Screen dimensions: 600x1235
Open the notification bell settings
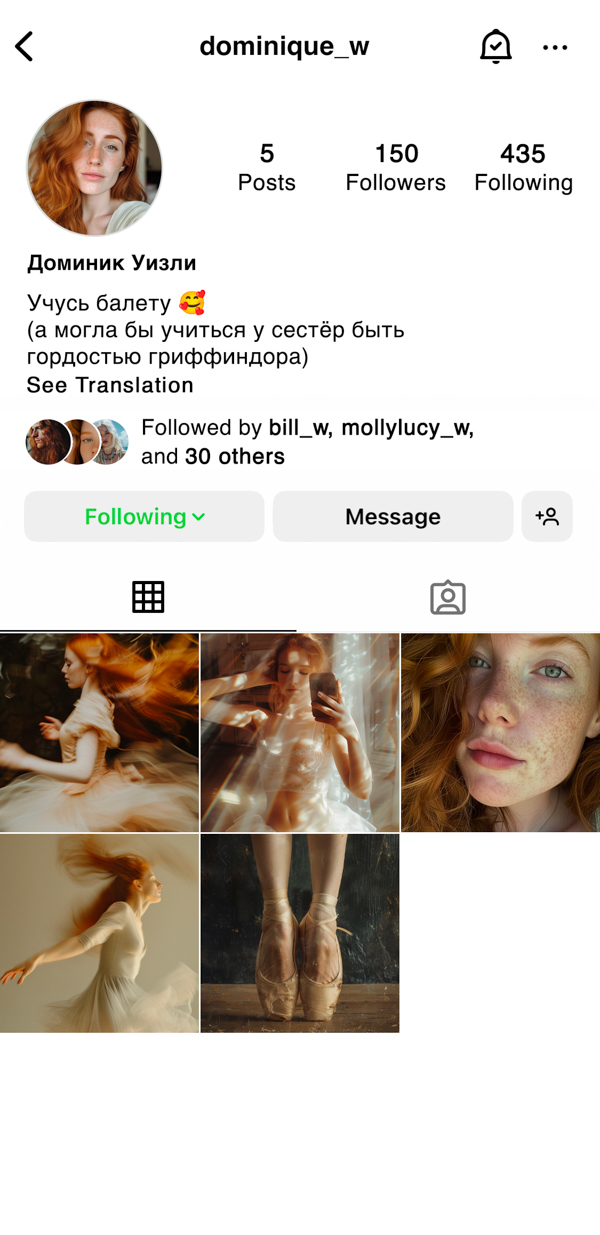coord(495,46)
